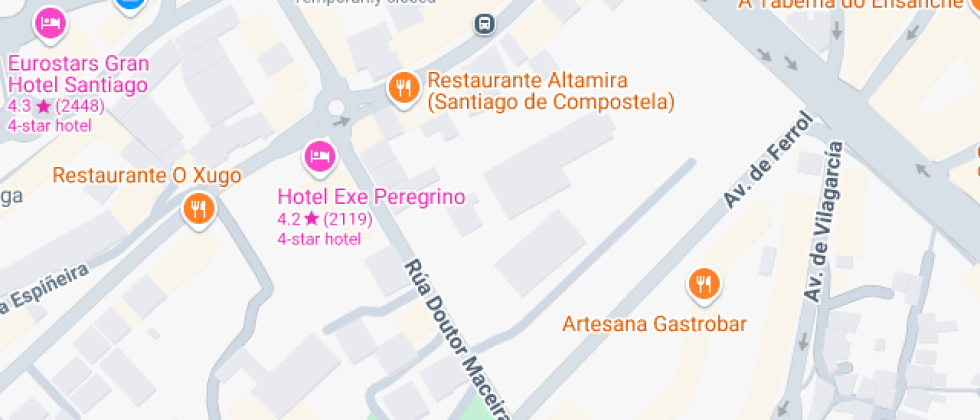Open the Restaurante O Xugo pin
Screen dimensions: 980x420
198,210
